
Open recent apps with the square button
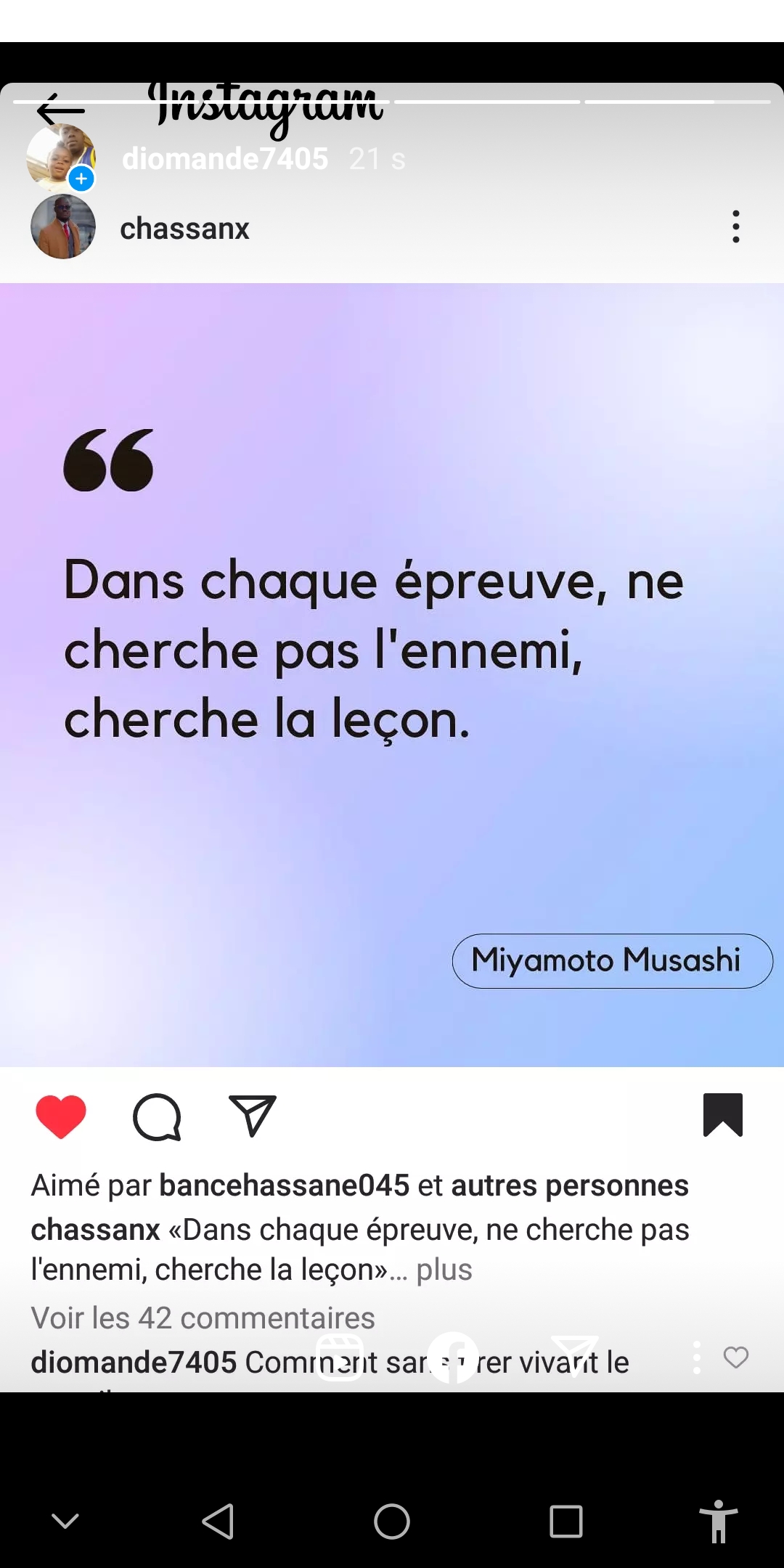tap(566, 1522)
